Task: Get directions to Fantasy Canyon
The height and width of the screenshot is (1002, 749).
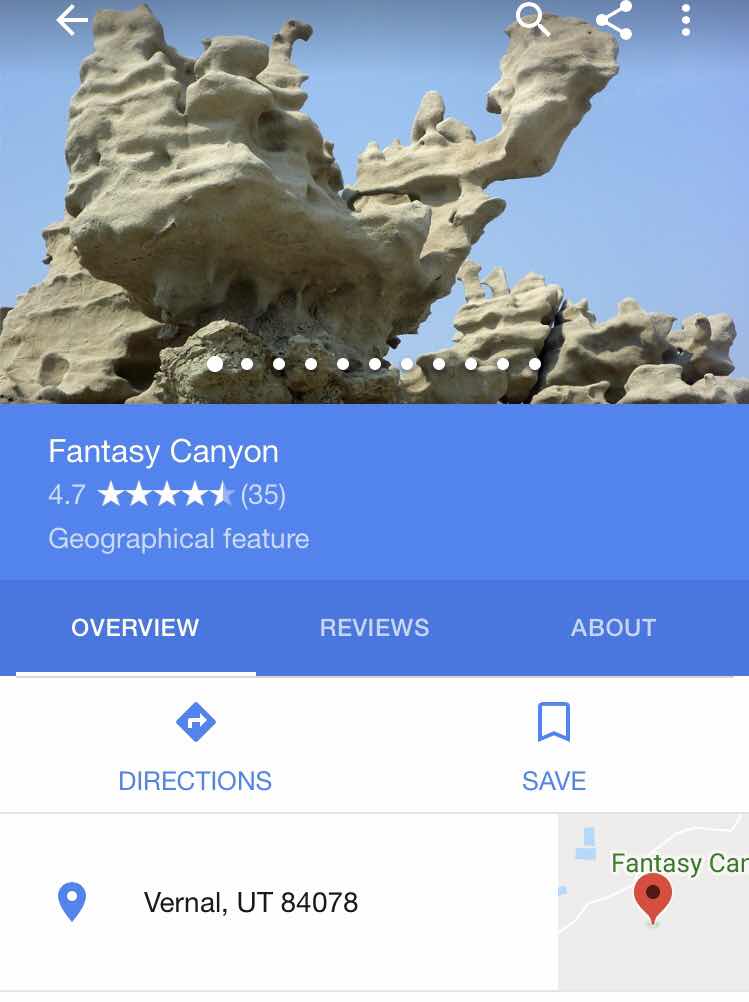Action: pos(195,747)
